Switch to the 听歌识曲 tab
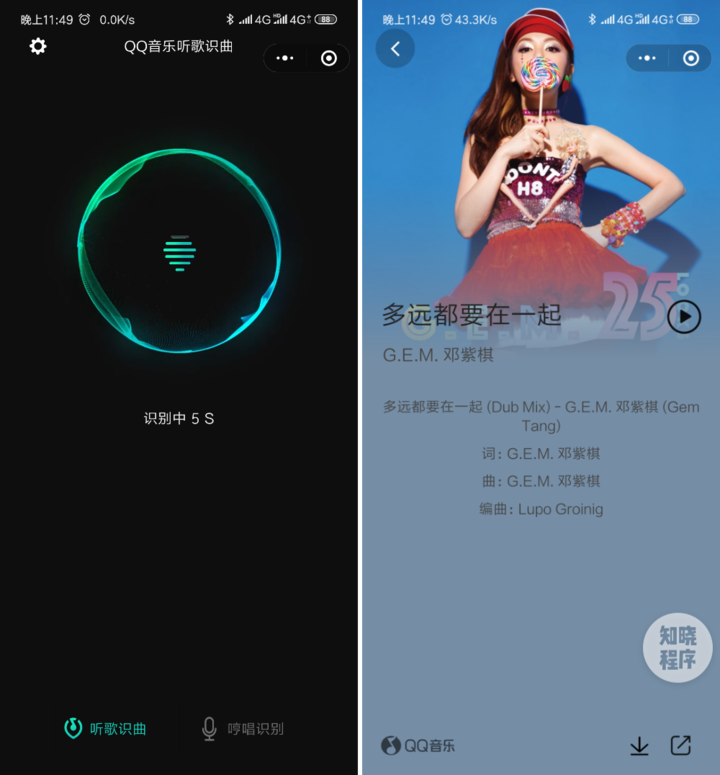Screen dimensions: 720x775 [x=105, y=729]
